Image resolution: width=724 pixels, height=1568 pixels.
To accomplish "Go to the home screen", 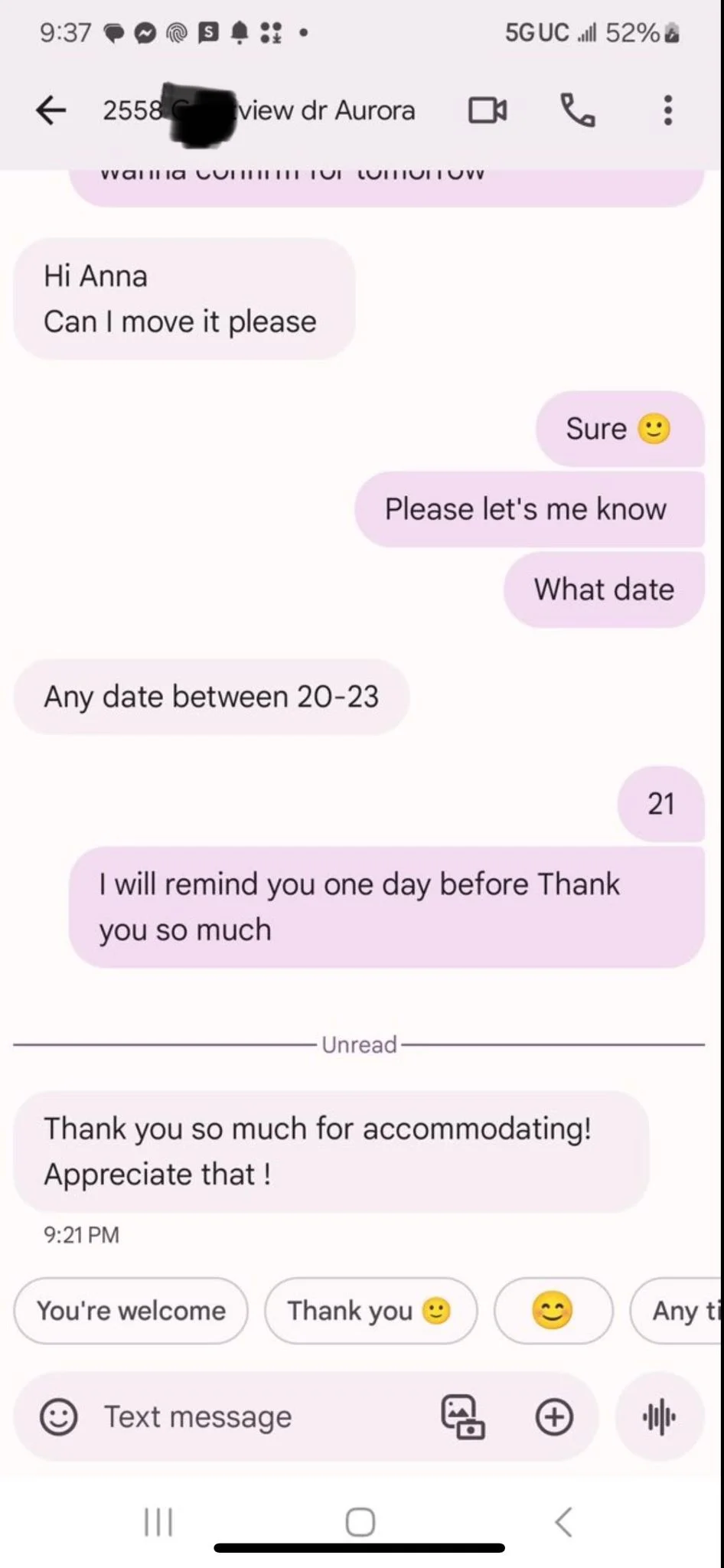I will click(360, 1522).
